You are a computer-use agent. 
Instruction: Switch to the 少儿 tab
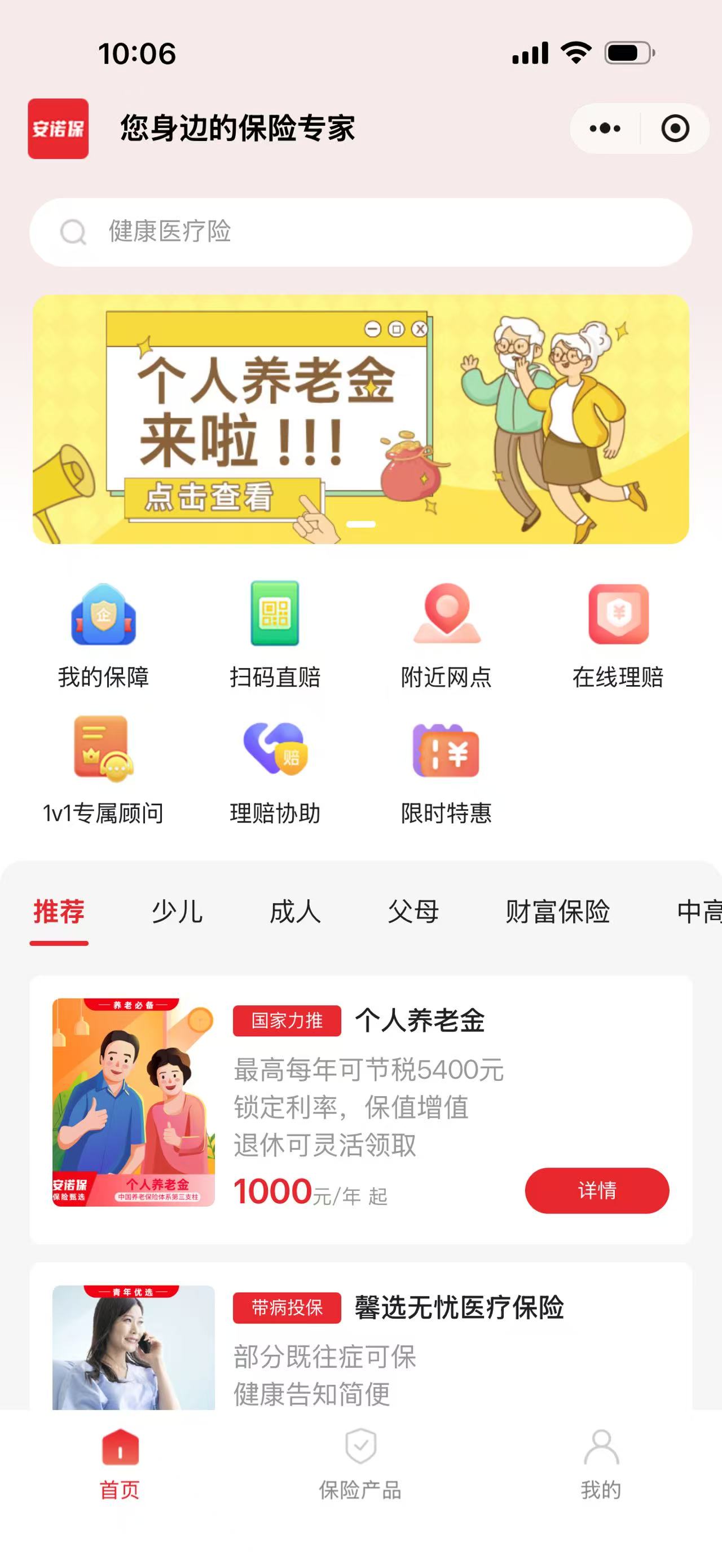(x=177, y=912)
